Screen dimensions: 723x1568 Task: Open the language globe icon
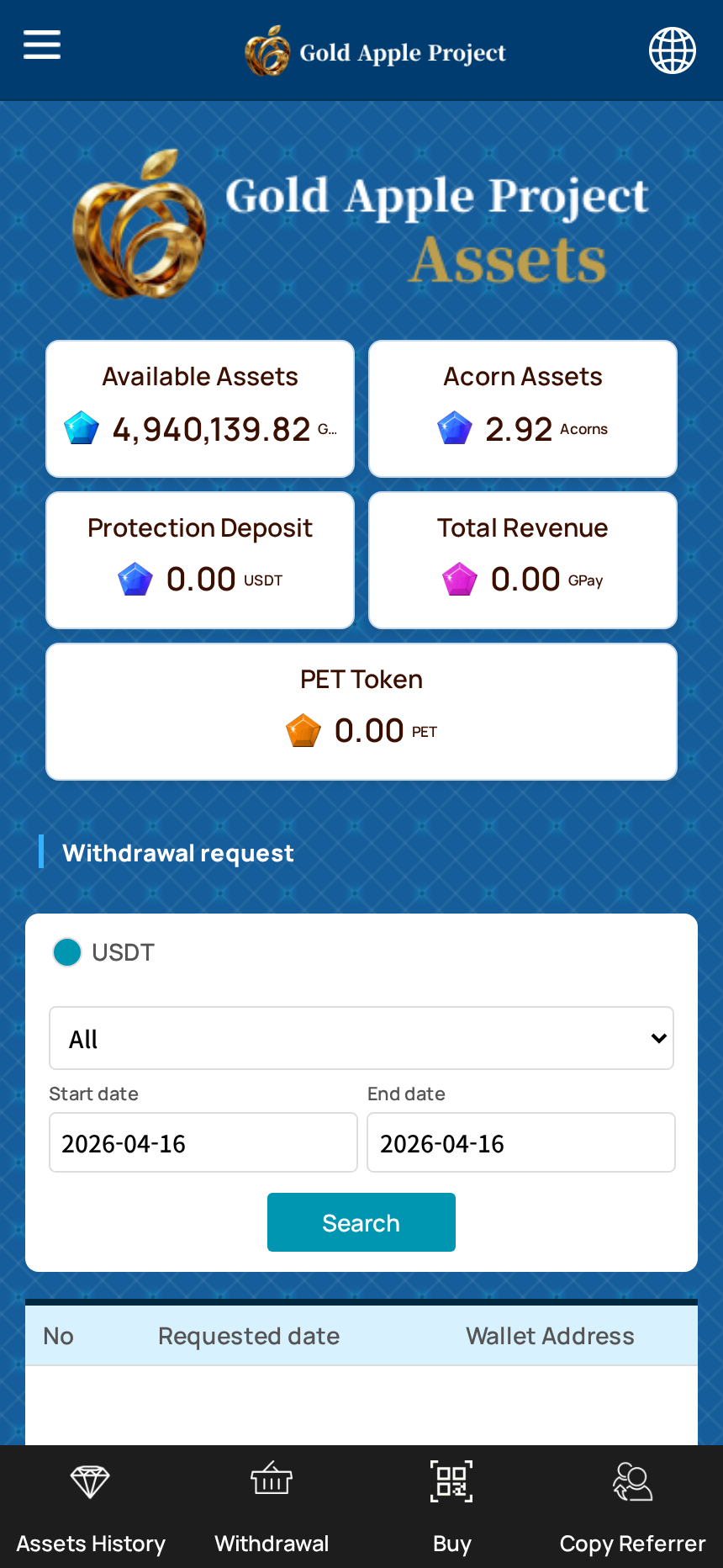coord(672,50)
